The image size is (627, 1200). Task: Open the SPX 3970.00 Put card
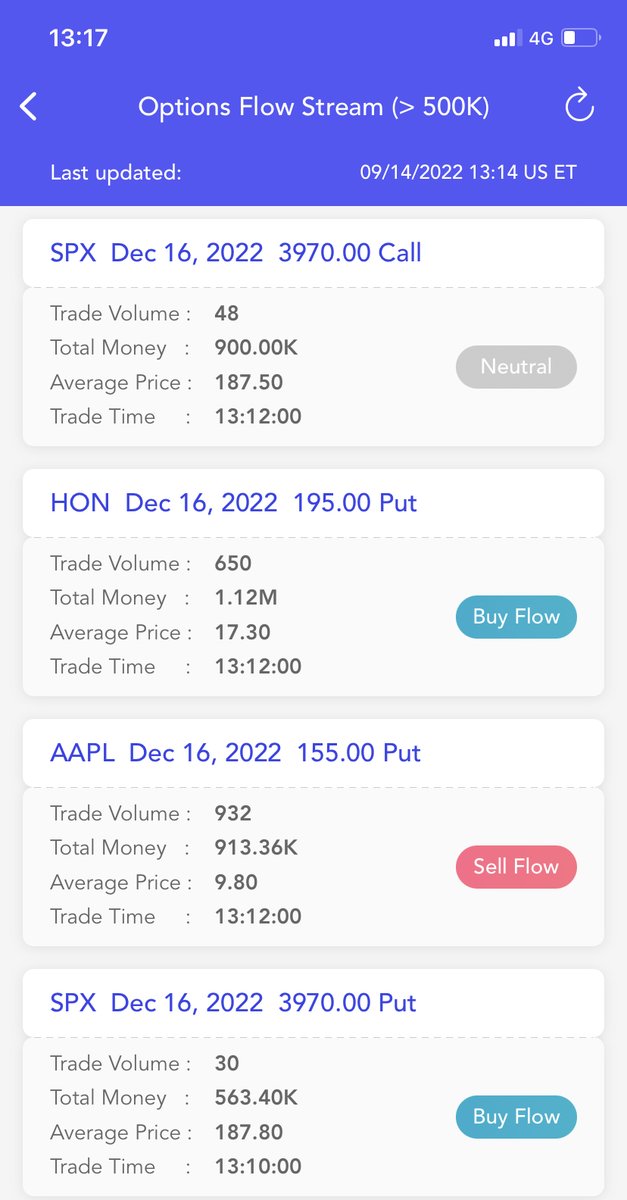(x=234, y=1003)
